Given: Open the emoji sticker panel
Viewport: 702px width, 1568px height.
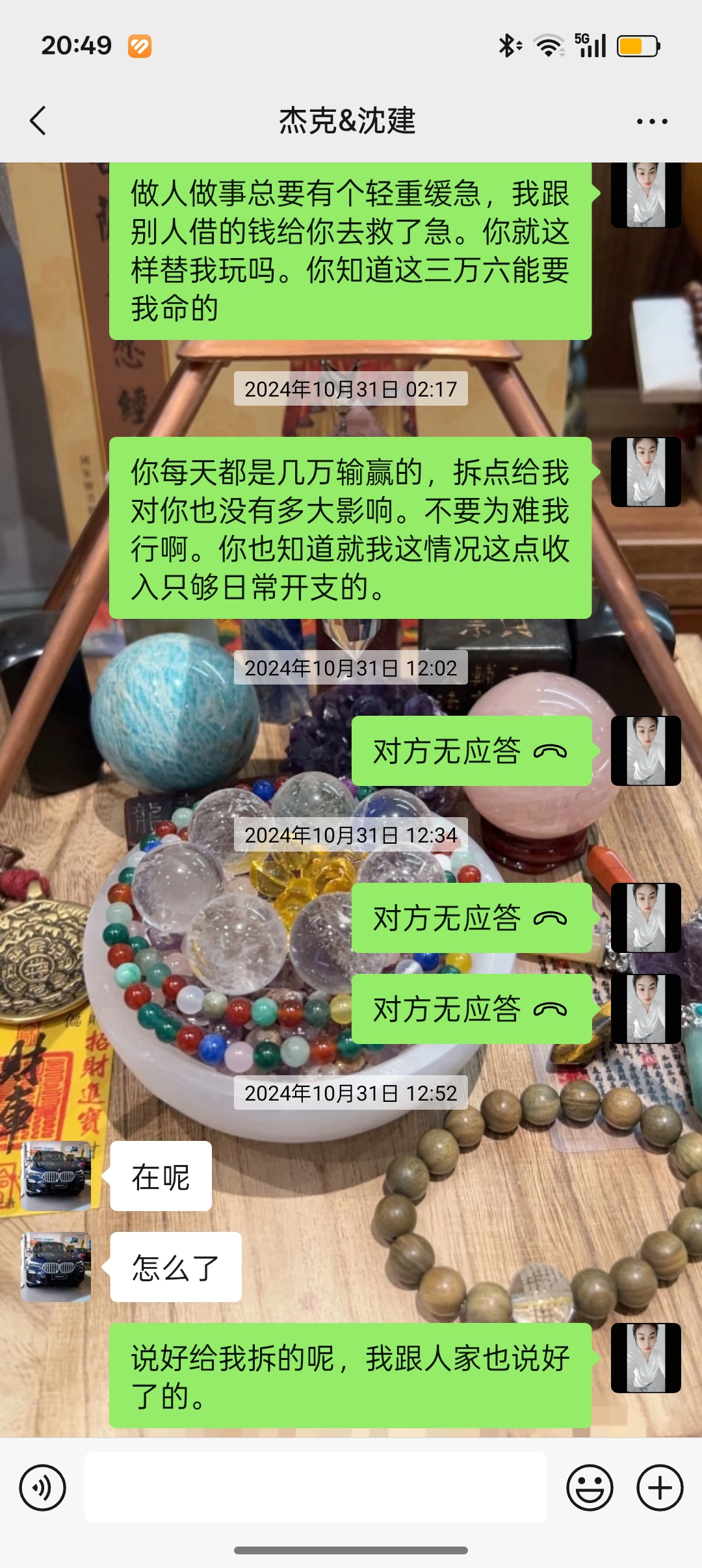Looking at the screenshot, I should 590,1487.
